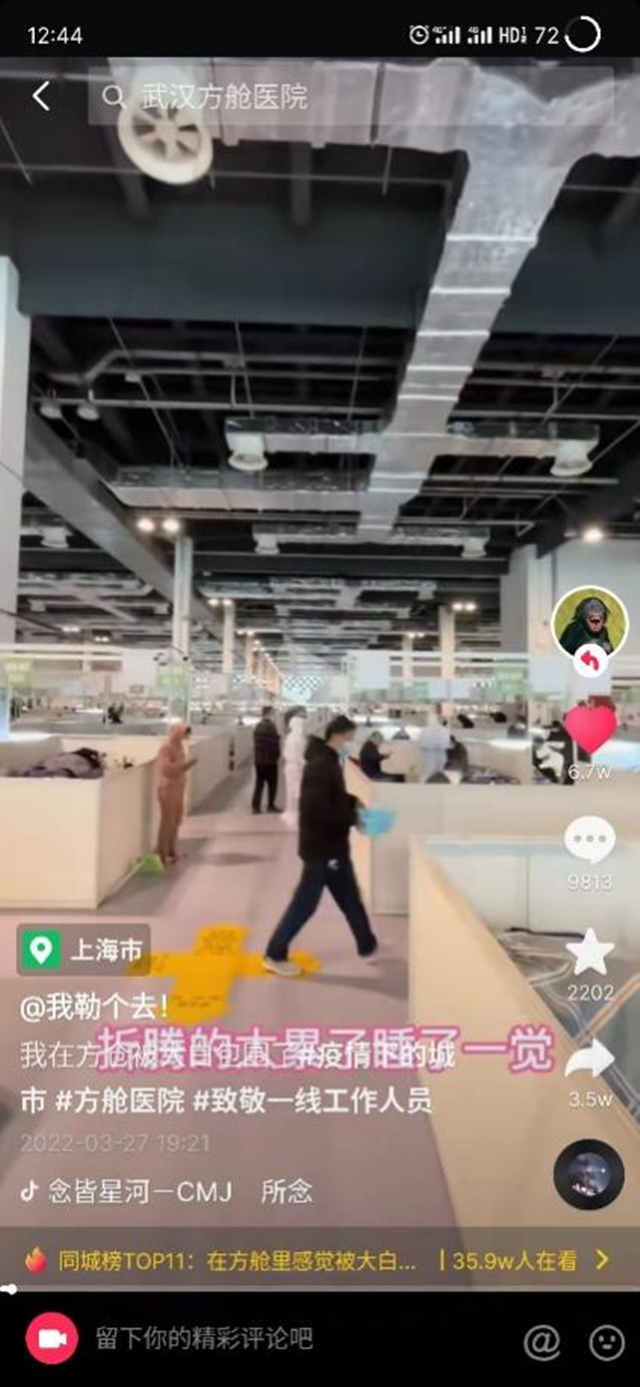This screenshot has height=1387, width=640.
Task: Open the spinning music disc
Action: click(588, 1175)
